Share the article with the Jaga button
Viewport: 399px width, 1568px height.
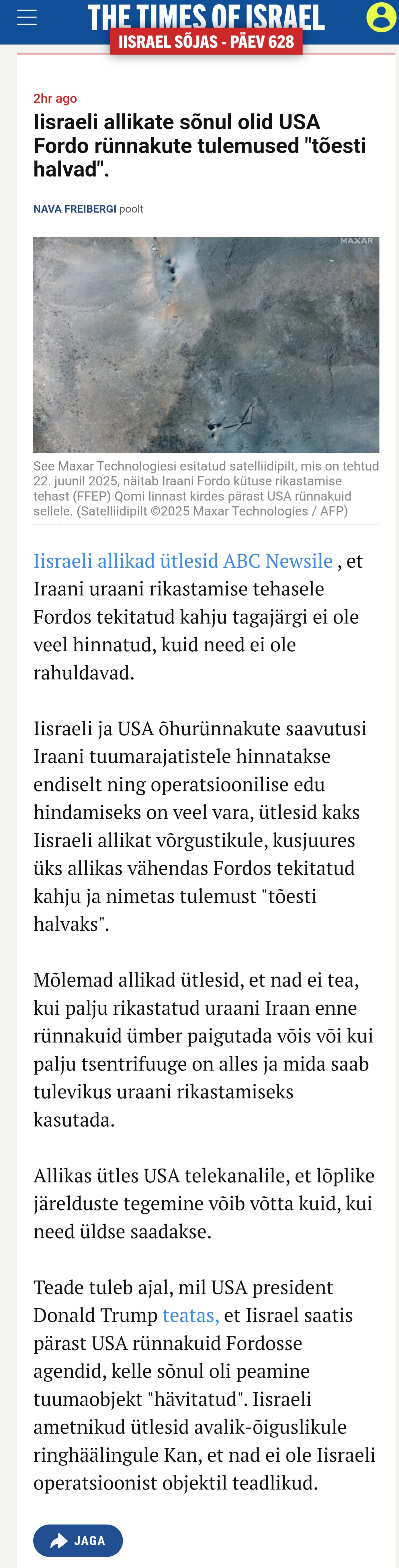click(78, 1540)
